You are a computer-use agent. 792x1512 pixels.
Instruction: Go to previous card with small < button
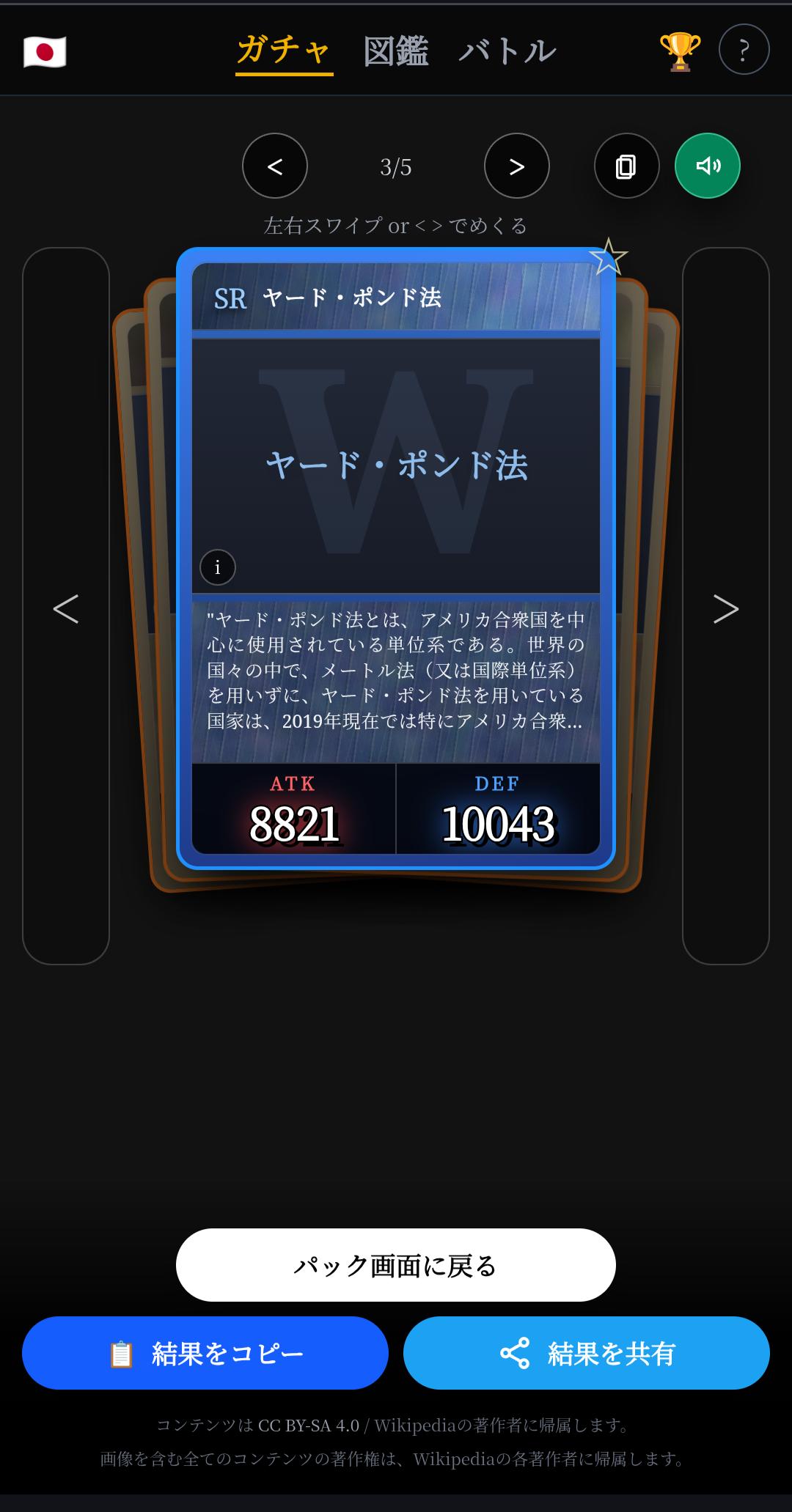275,166
